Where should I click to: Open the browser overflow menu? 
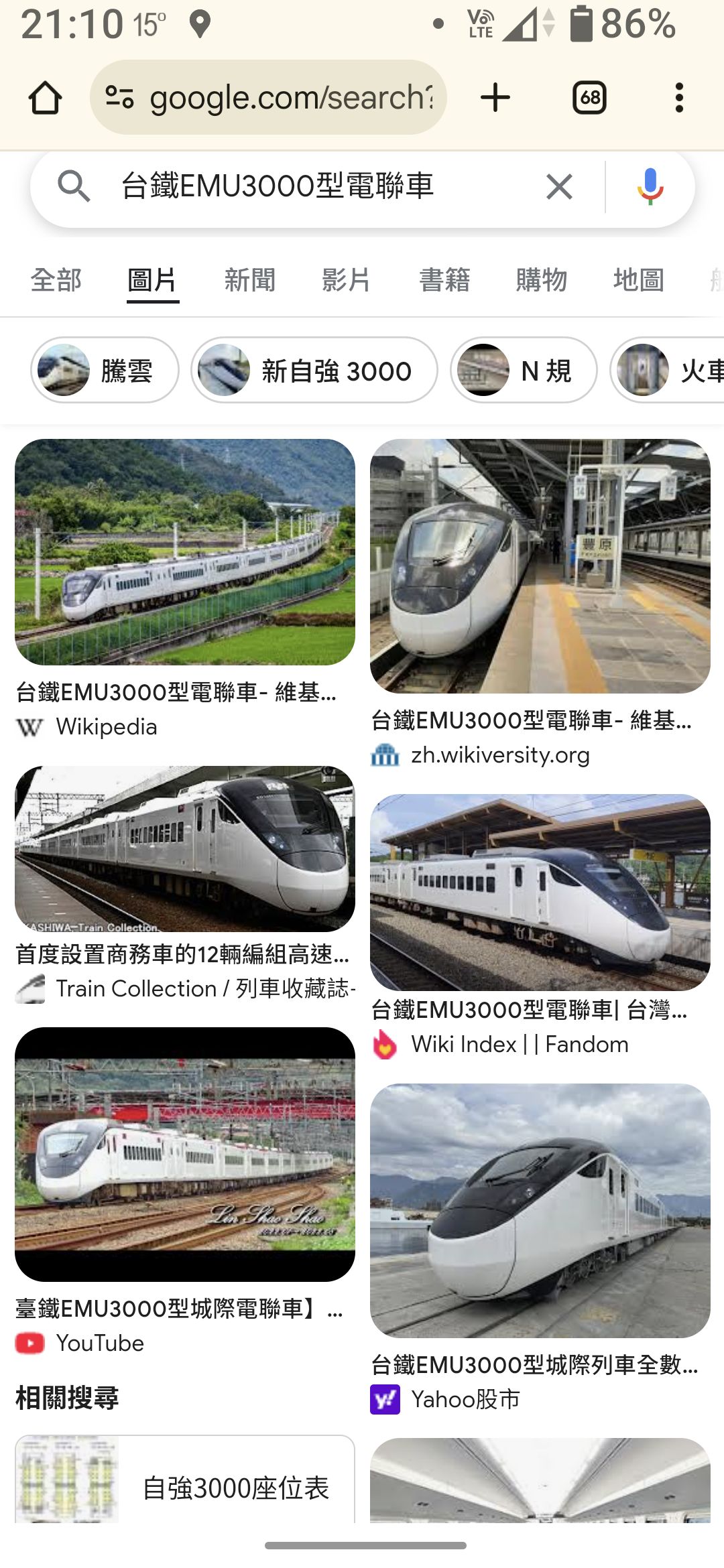[x=679, y=98]
